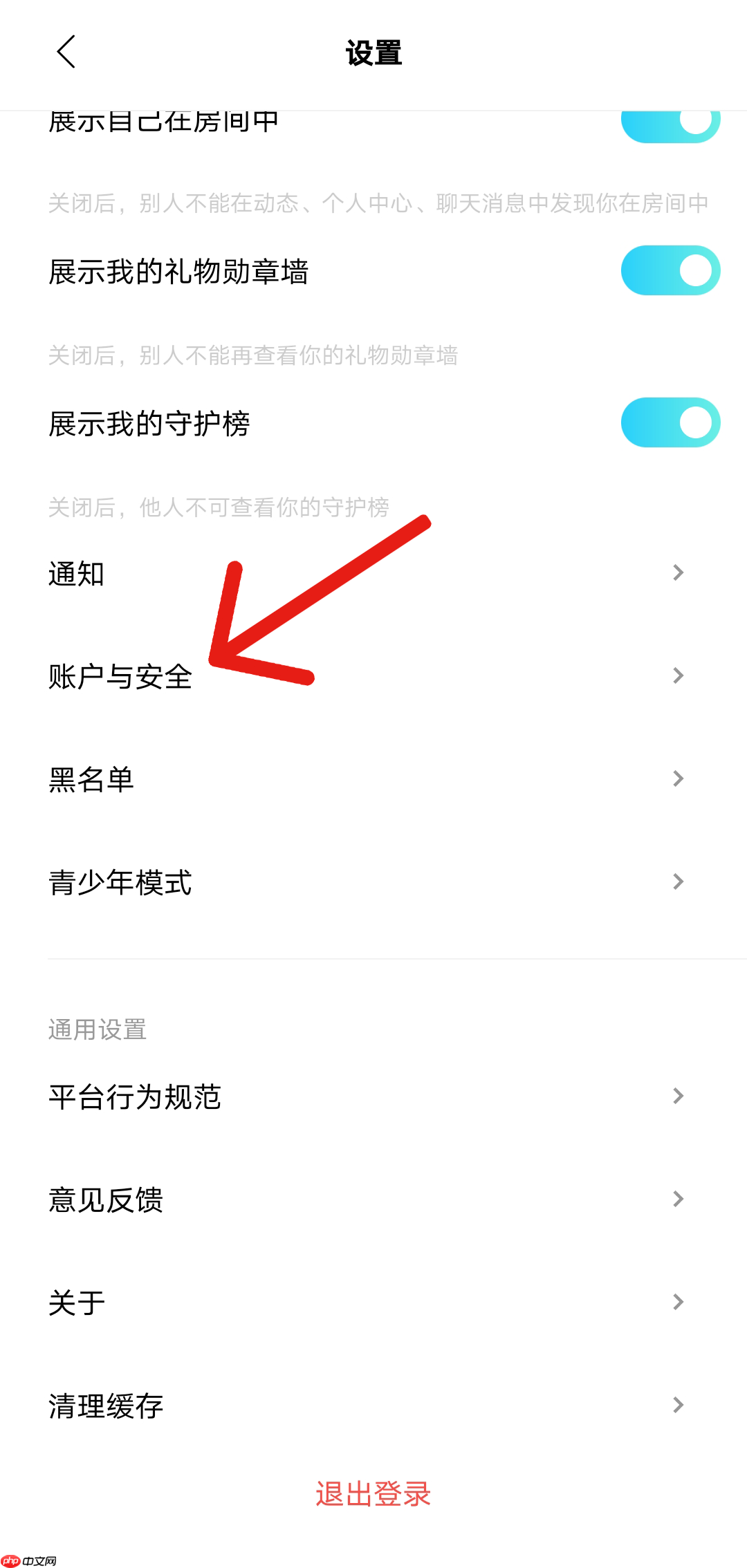Click the 设置 page title
747x1568 pixels.
[373, 52]
